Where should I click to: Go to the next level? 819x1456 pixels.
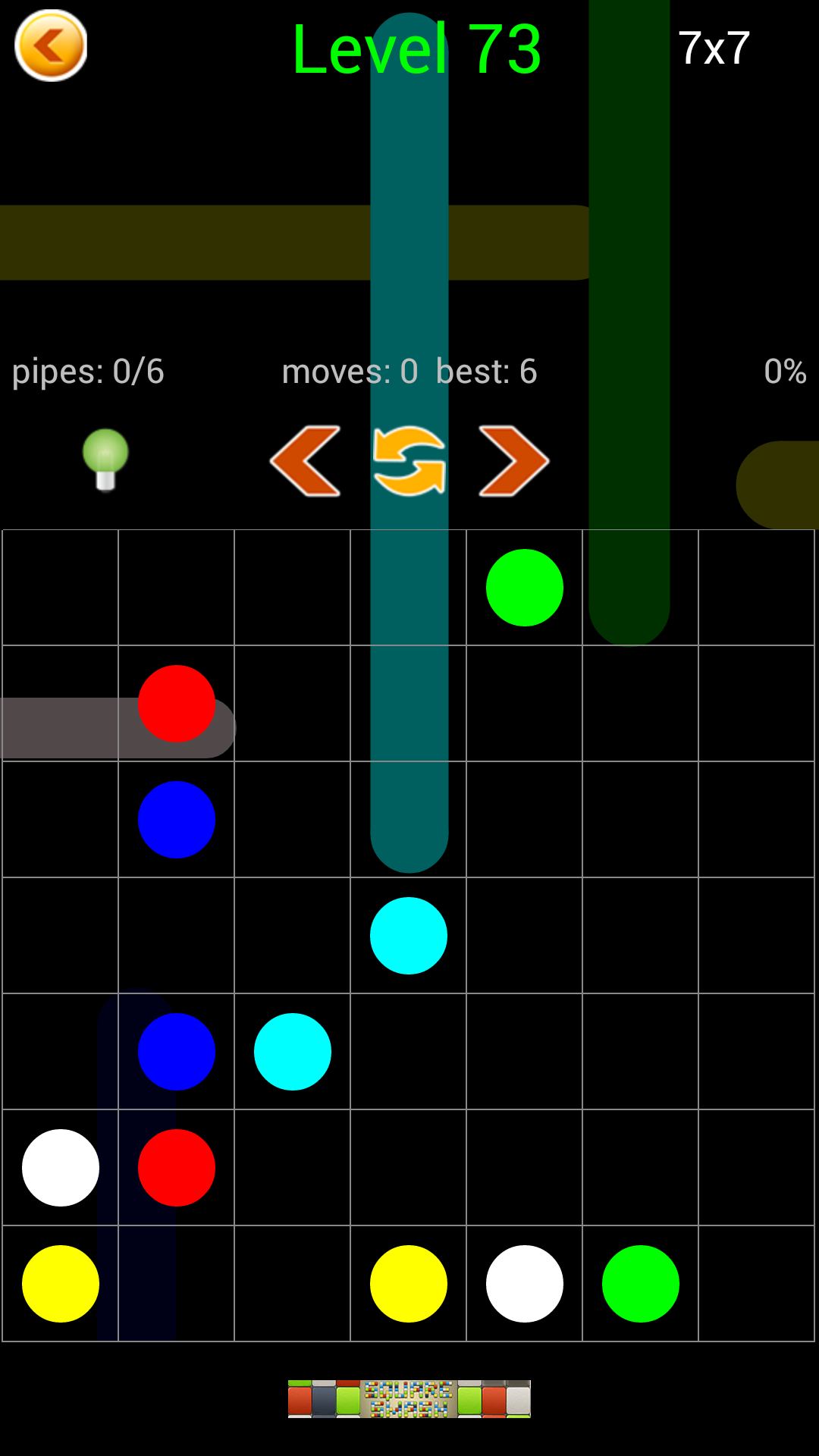coord(513,460)
